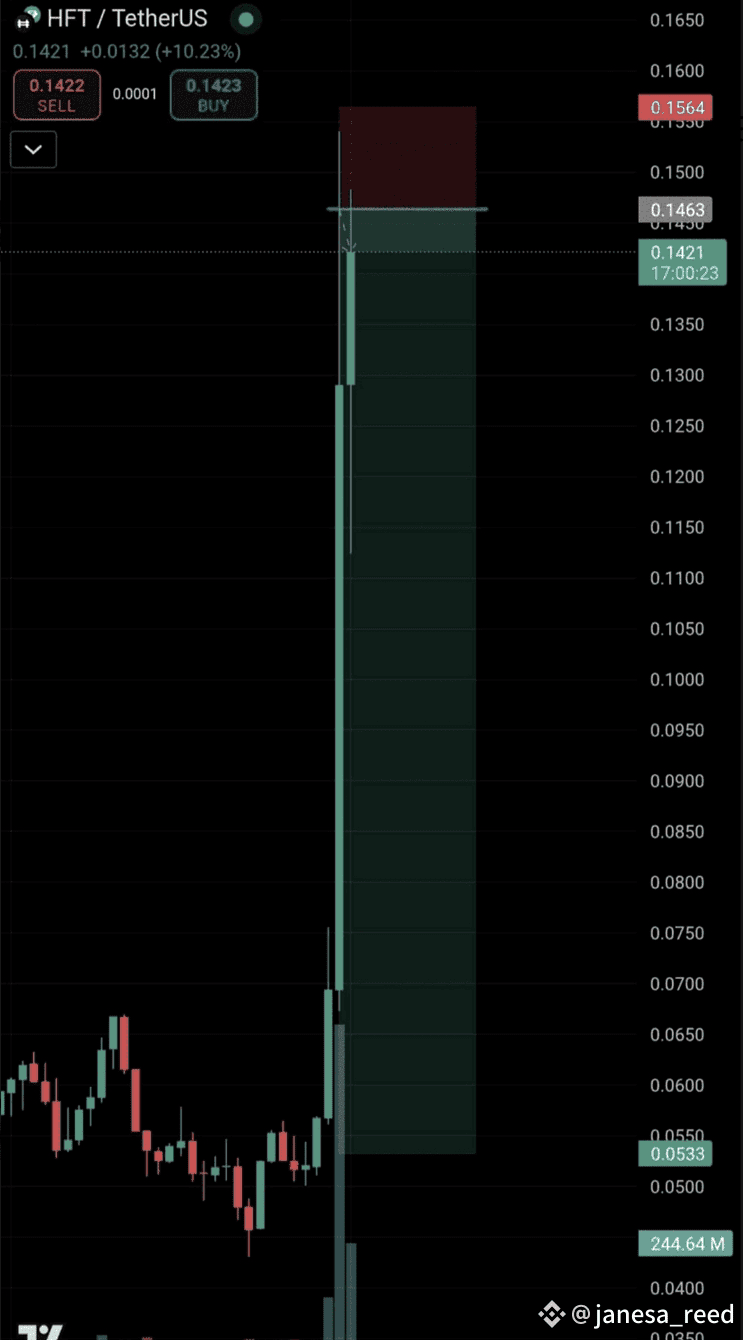743x1340 pixels.
Task: Tap the BUY button at 0.1423
Action: pyautogui.click(x=213, y=96)
